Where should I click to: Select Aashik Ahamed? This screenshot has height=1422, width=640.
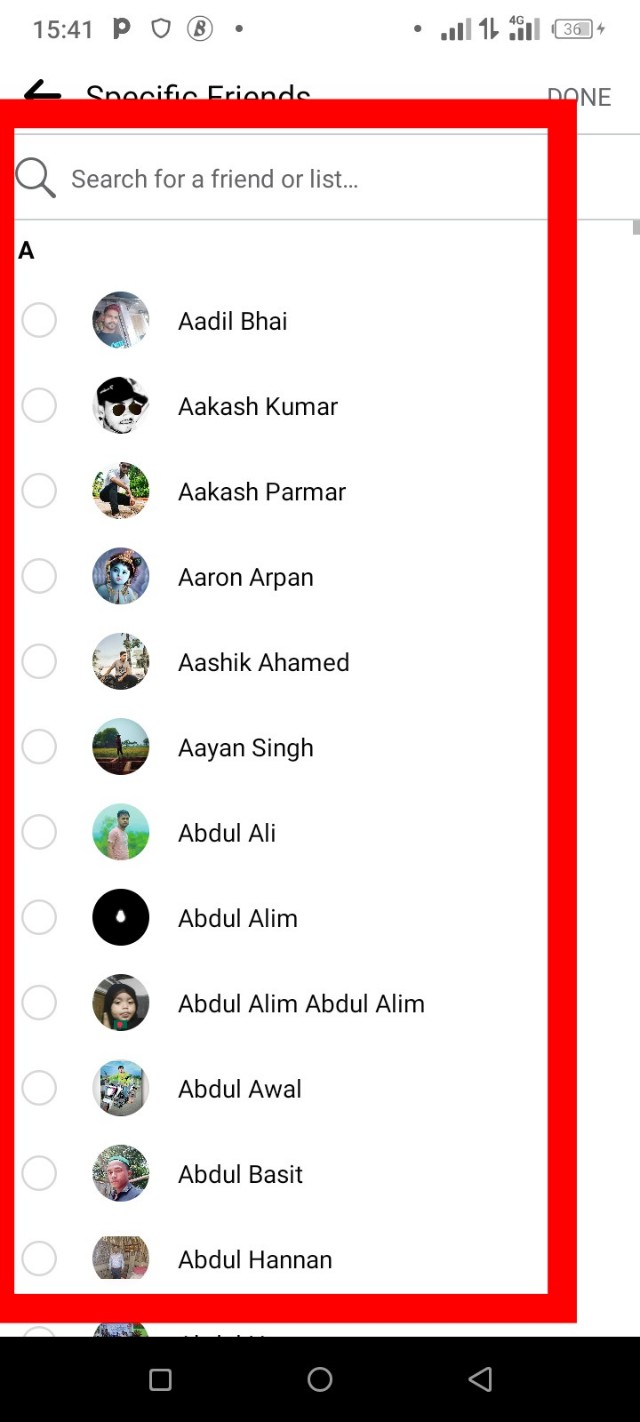[x=39, y=661]
